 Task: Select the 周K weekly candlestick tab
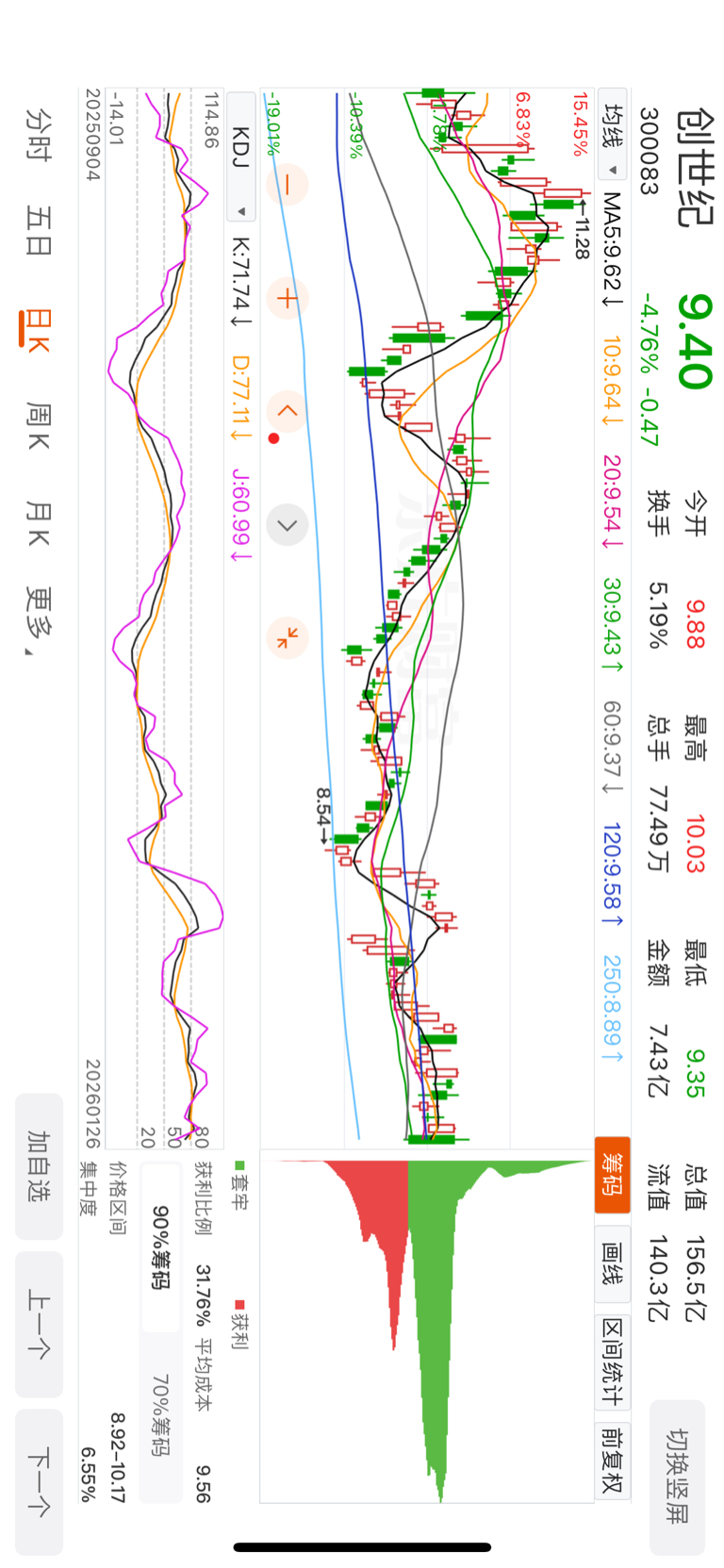38,426
